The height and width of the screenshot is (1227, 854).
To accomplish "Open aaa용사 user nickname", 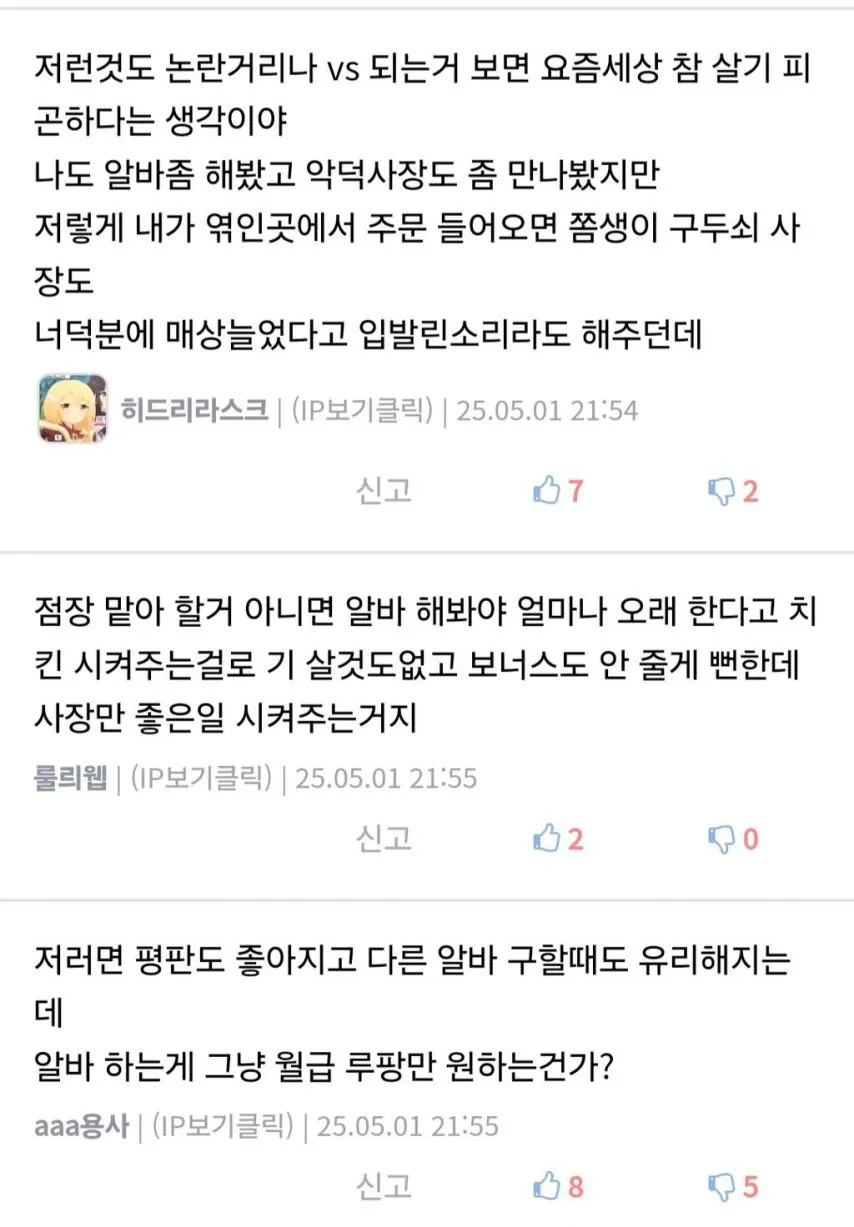I will click(x=82, y=1126).
